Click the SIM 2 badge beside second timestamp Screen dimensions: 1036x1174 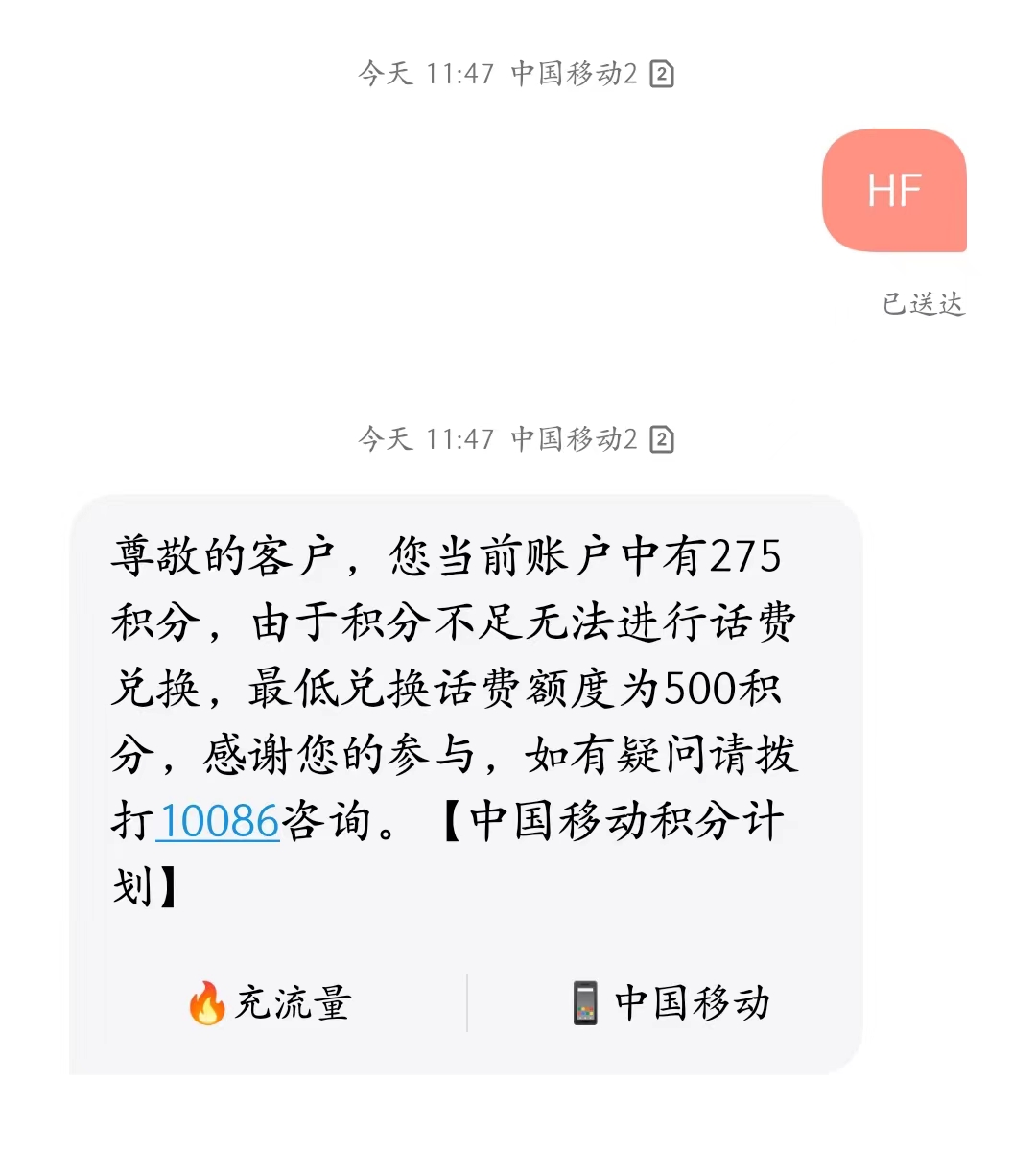(663, 440)
